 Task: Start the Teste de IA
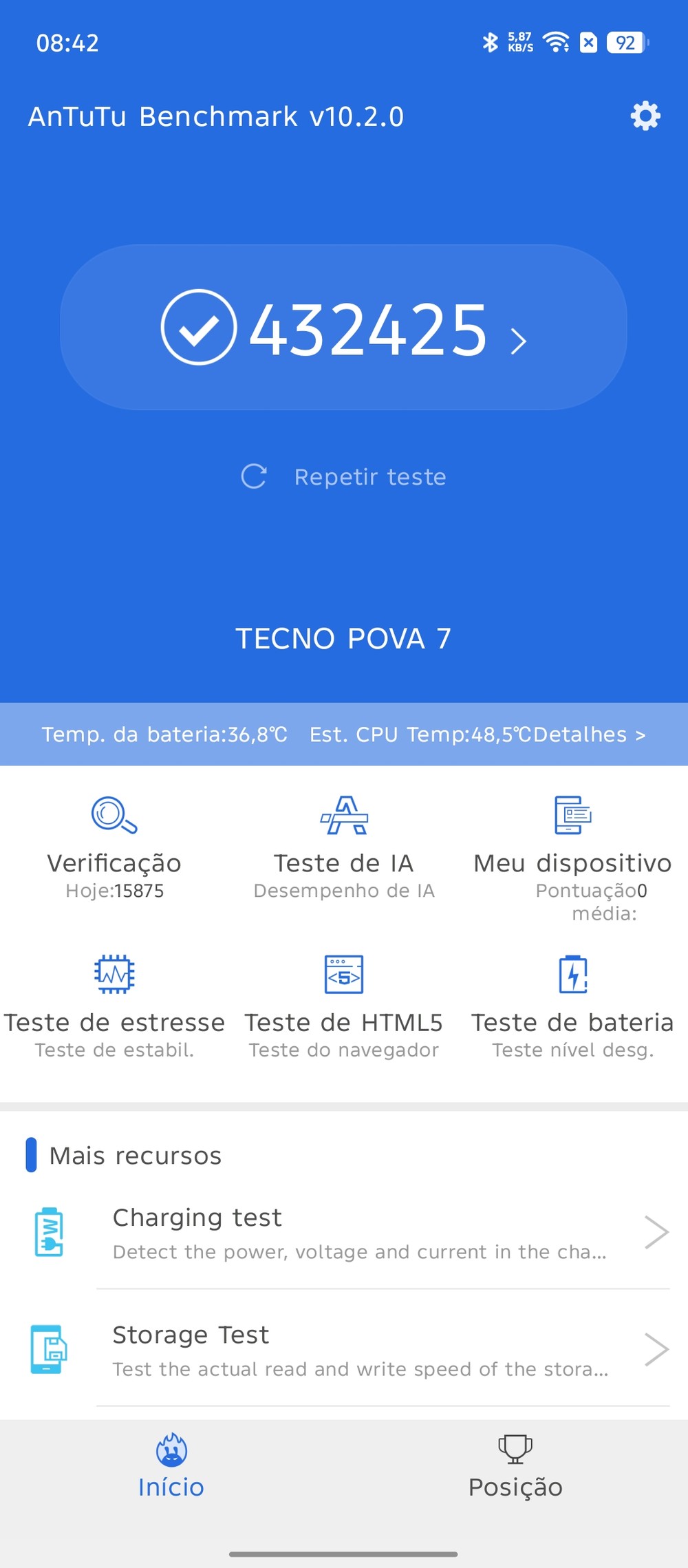[x=344, y=846]
